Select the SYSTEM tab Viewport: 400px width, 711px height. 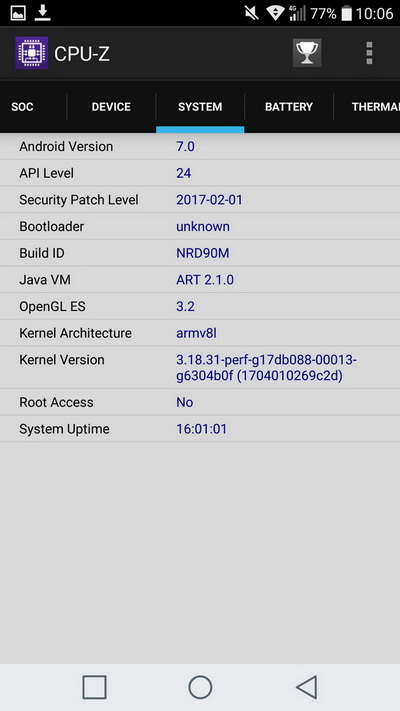(200, 107)
